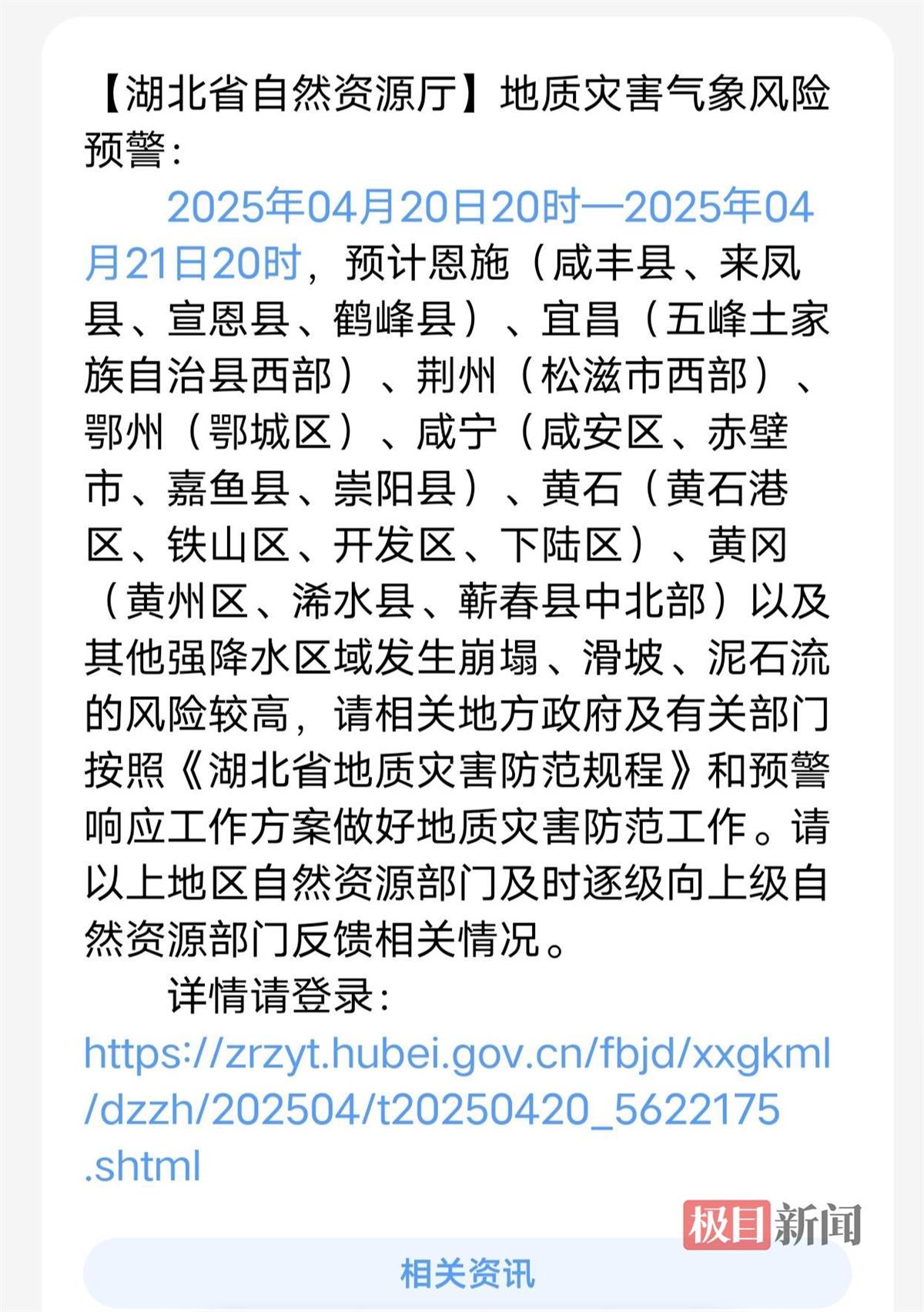Tap the 相关资讯 button
924x1312 pixels.
point(467,1274)
